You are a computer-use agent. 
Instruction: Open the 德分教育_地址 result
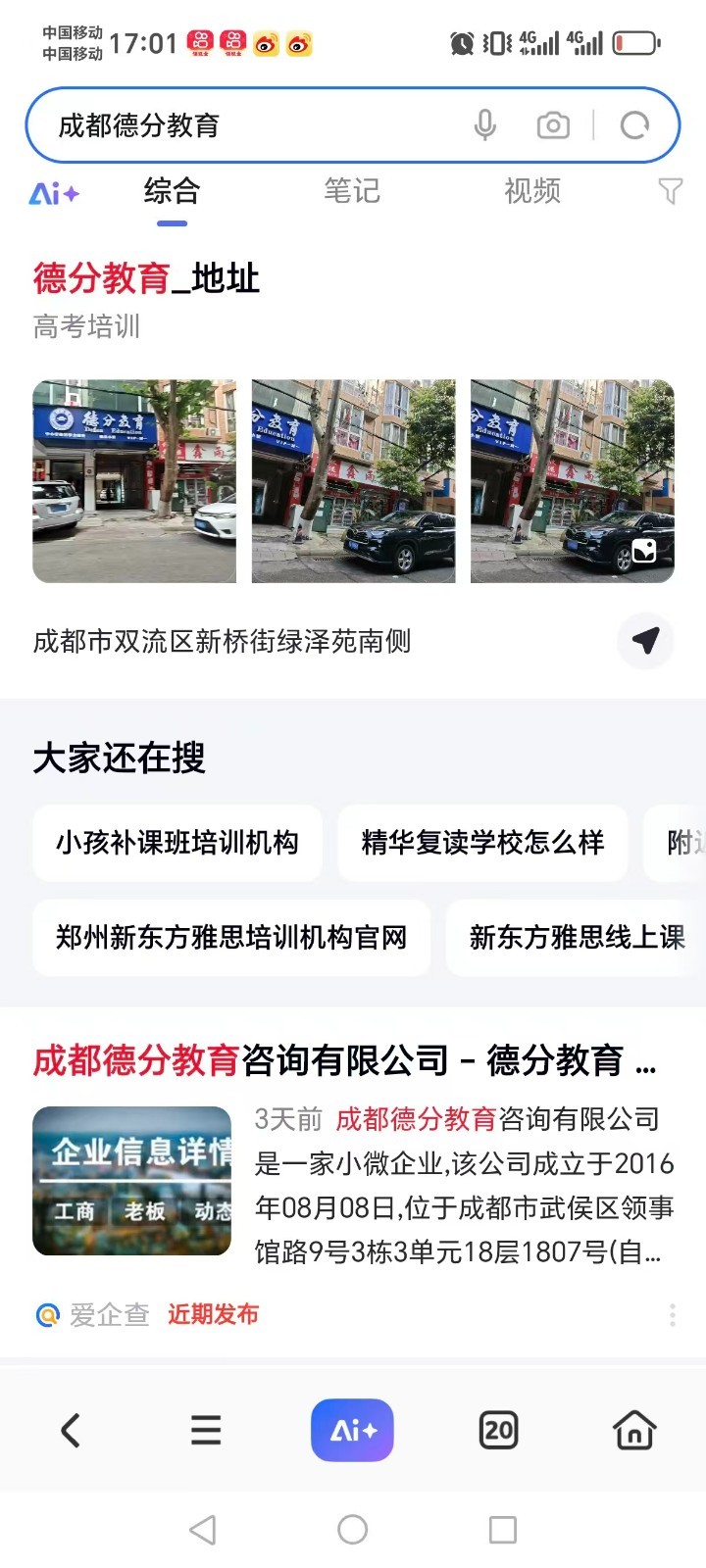click(x=146, y=279)
